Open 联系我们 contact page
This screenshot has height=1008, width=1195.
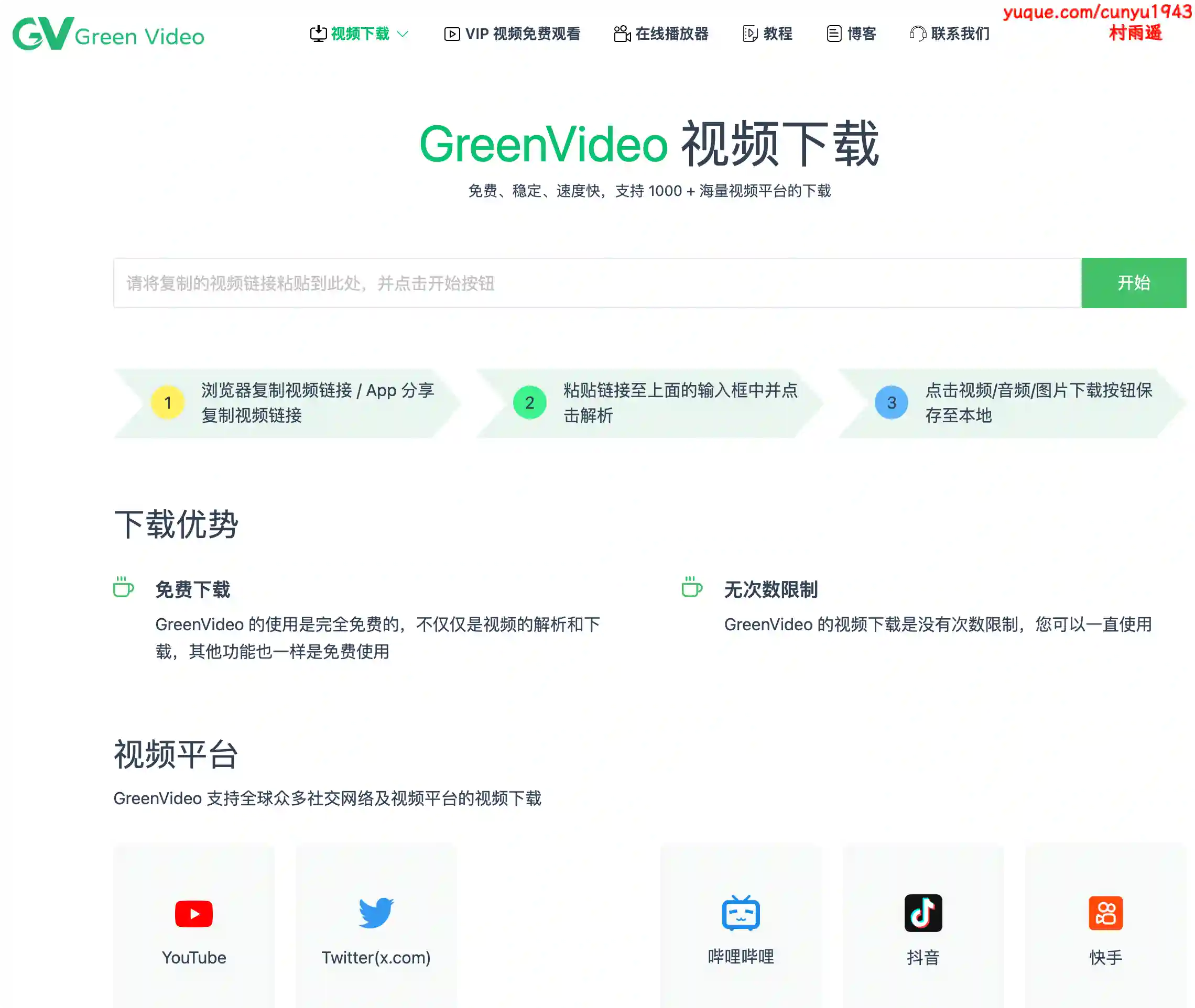tap(949, 34)
